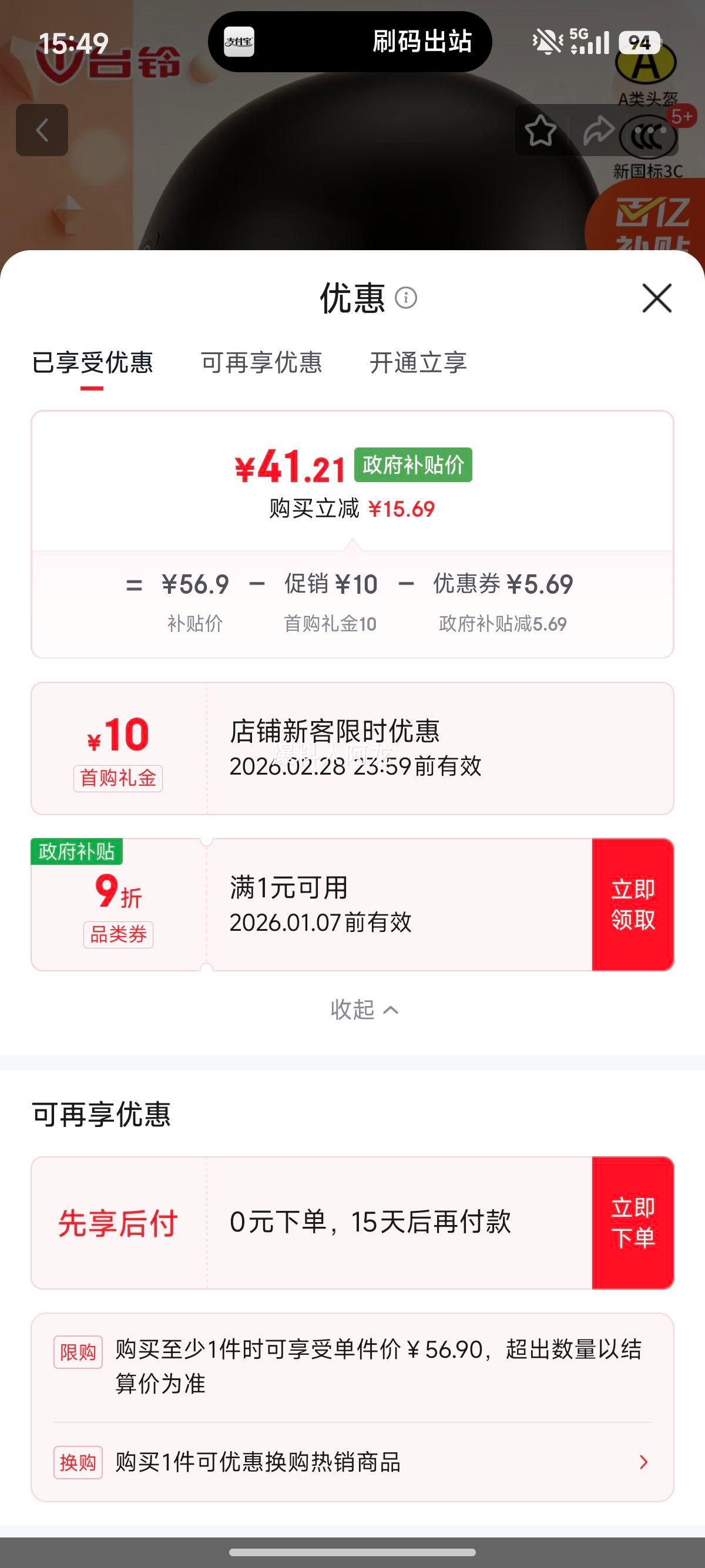This screenshot has height=1568, width=705.
Task: Tap the info icon next to 优惠 title
Action: pos(407,300)
